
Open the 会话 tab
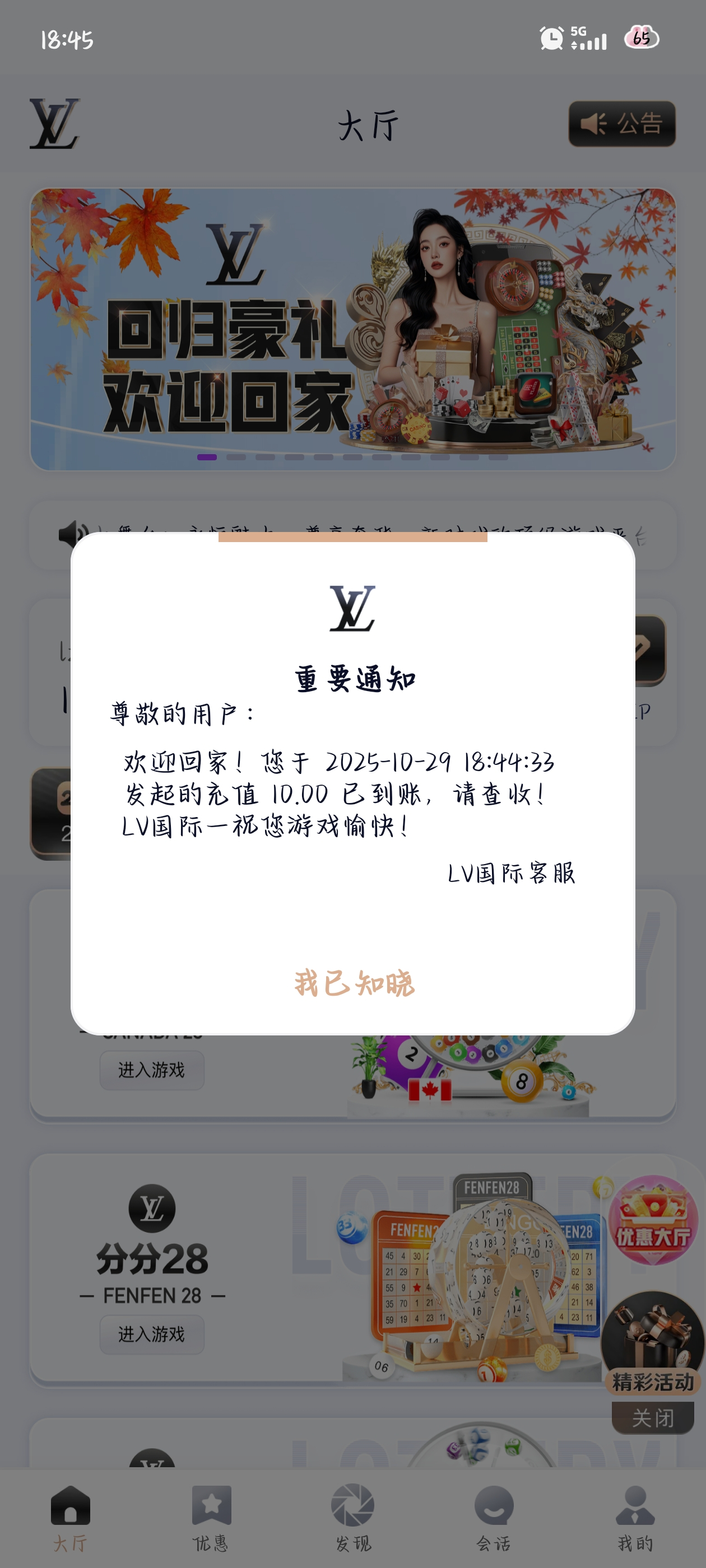[x=494, y=1518]
